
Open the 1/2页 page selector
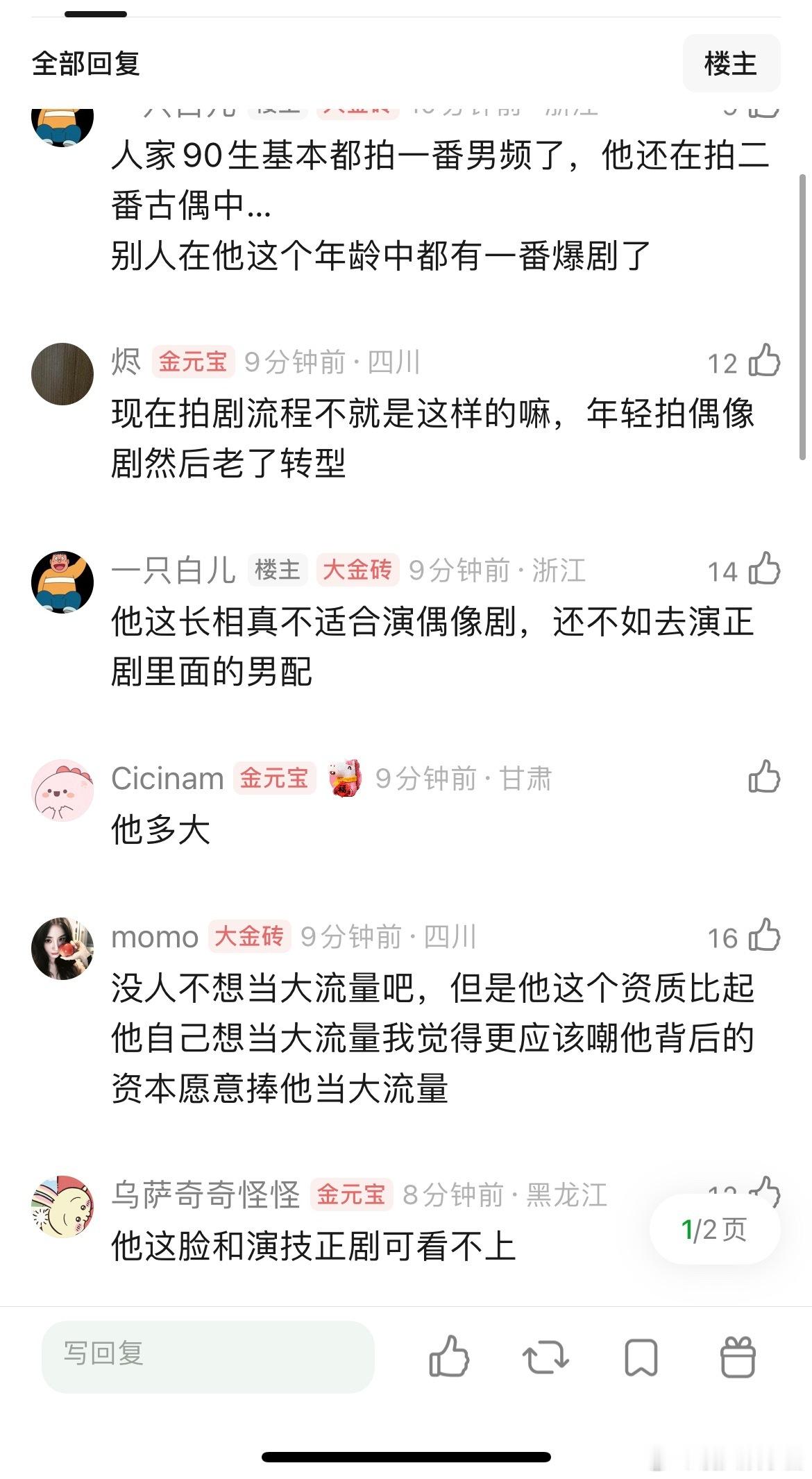[714, 1229]
